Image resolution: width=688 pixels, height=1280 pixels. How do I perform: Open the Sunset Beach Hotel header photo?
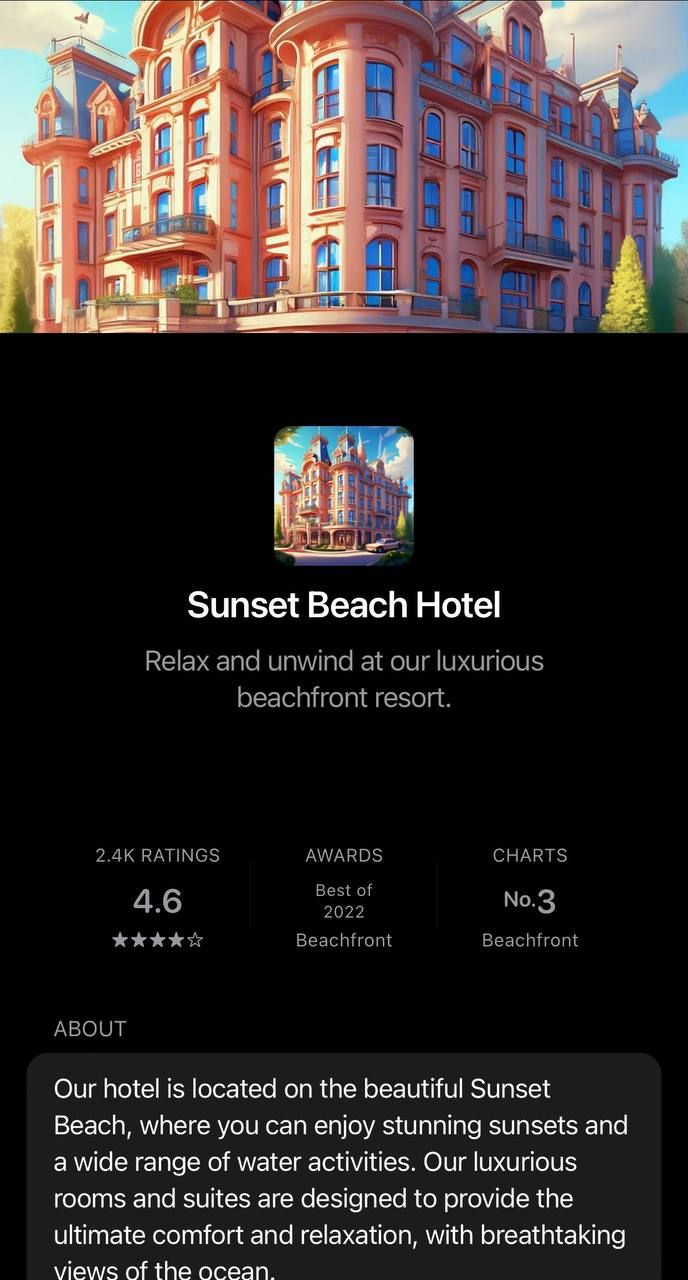pos(344,165)
